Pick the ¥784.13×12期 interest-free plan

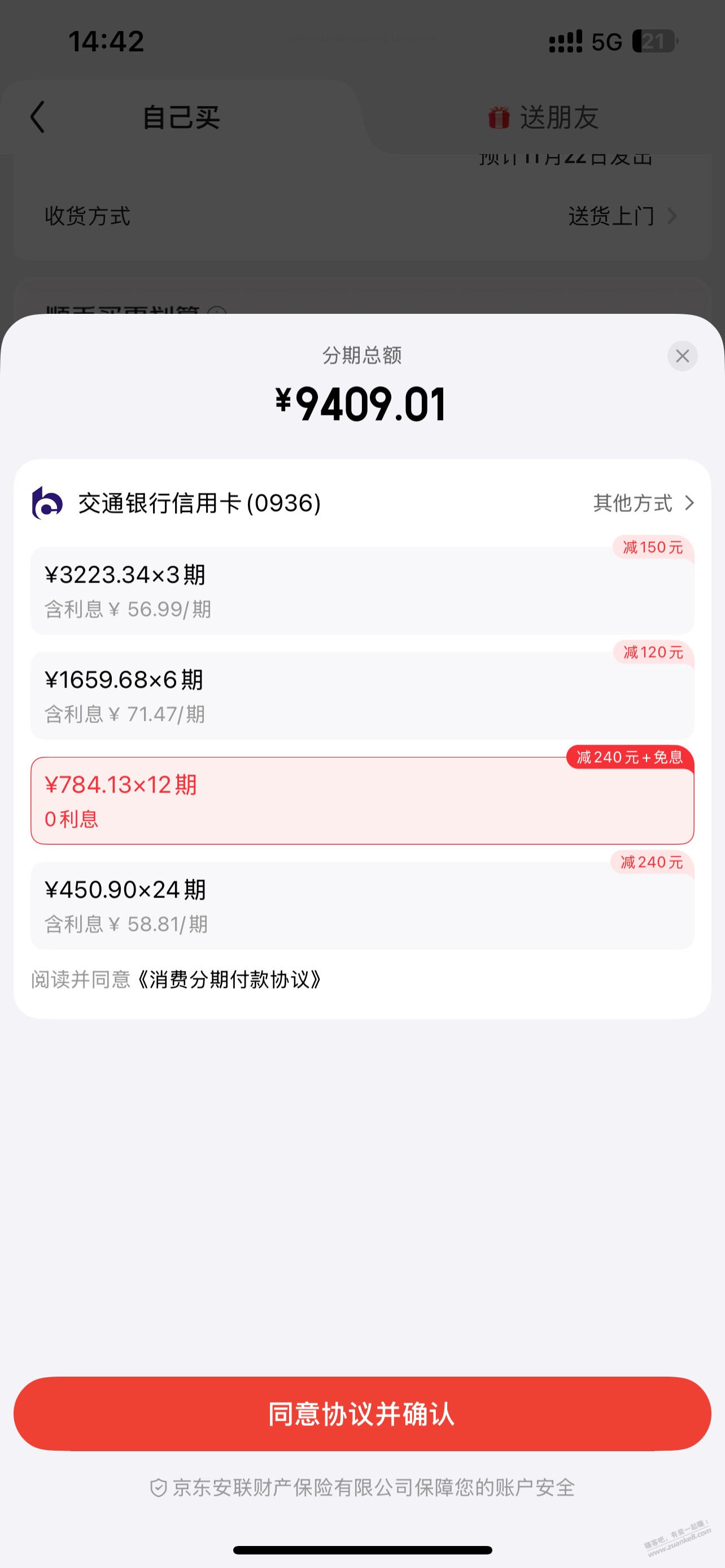pyautogui.click(x=361, y=800)
